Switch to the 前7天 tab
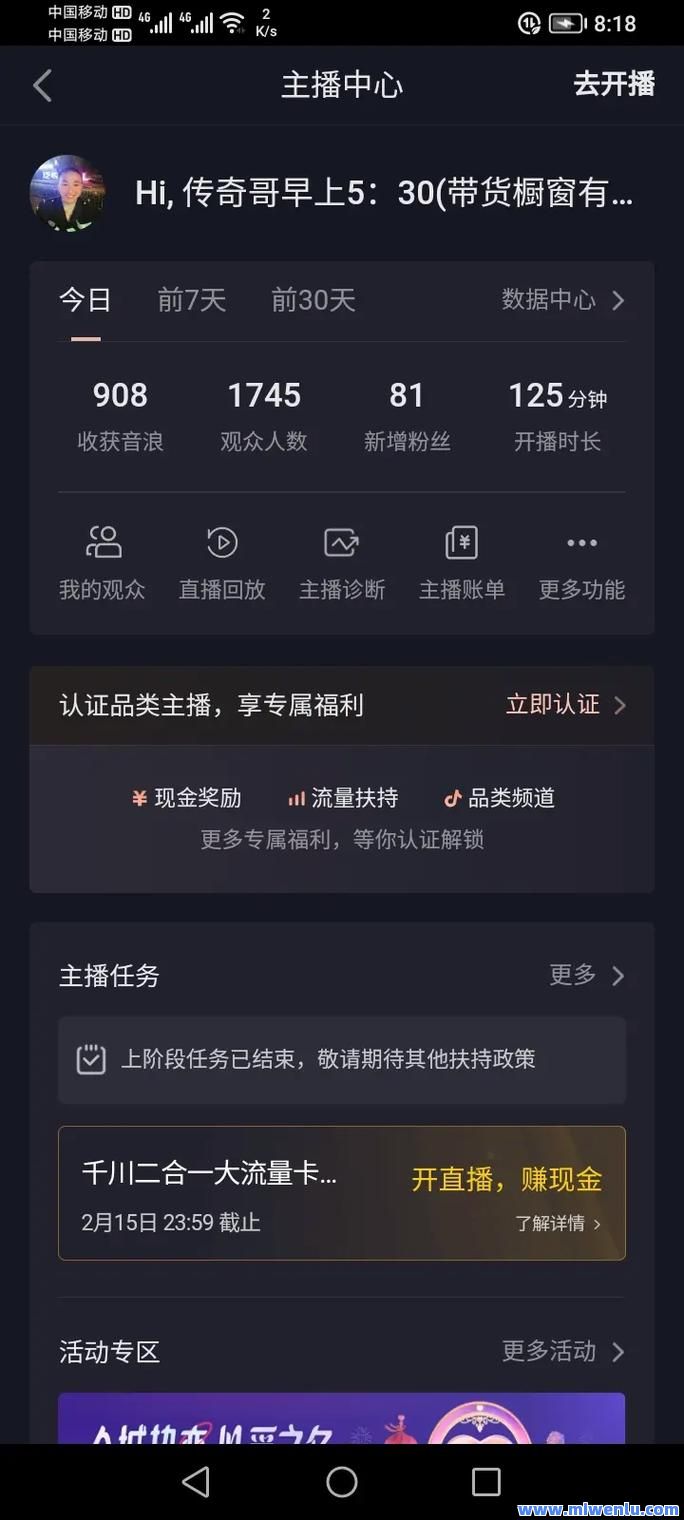The height and width of the screenshot is (1520, 684). click(192, 300)
